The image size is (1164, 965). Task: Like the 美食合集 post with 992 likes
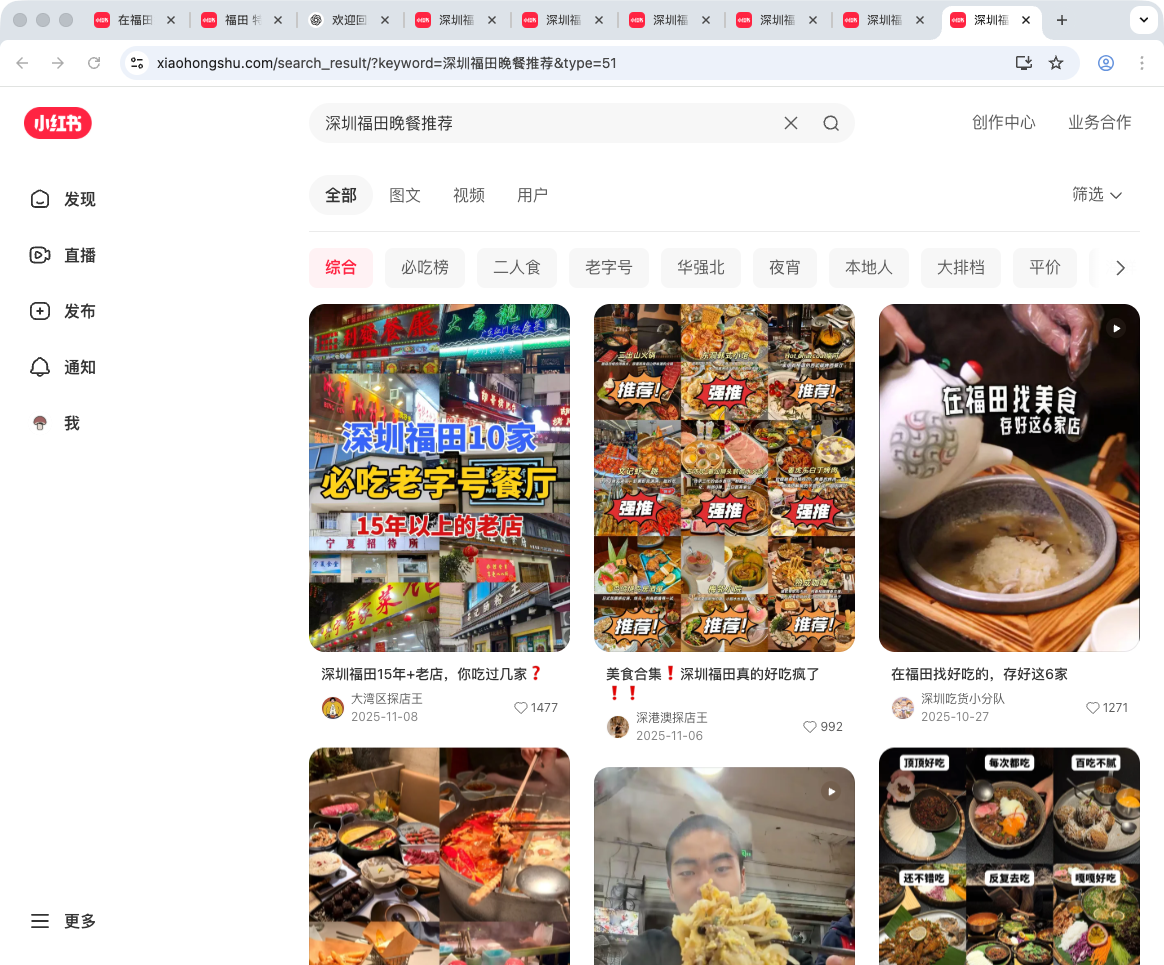810,727
